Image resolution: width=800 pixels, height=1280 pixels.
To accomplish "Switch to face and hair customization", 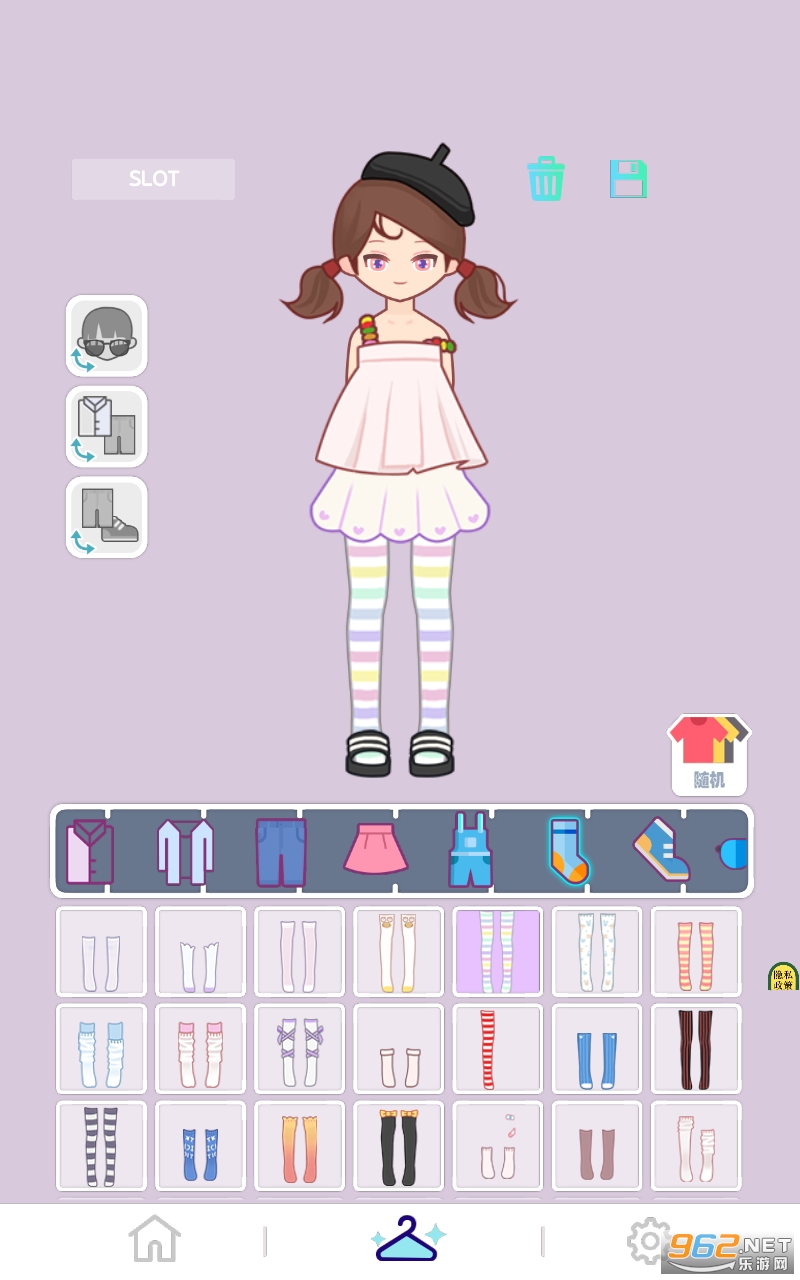I will point(107,335).
